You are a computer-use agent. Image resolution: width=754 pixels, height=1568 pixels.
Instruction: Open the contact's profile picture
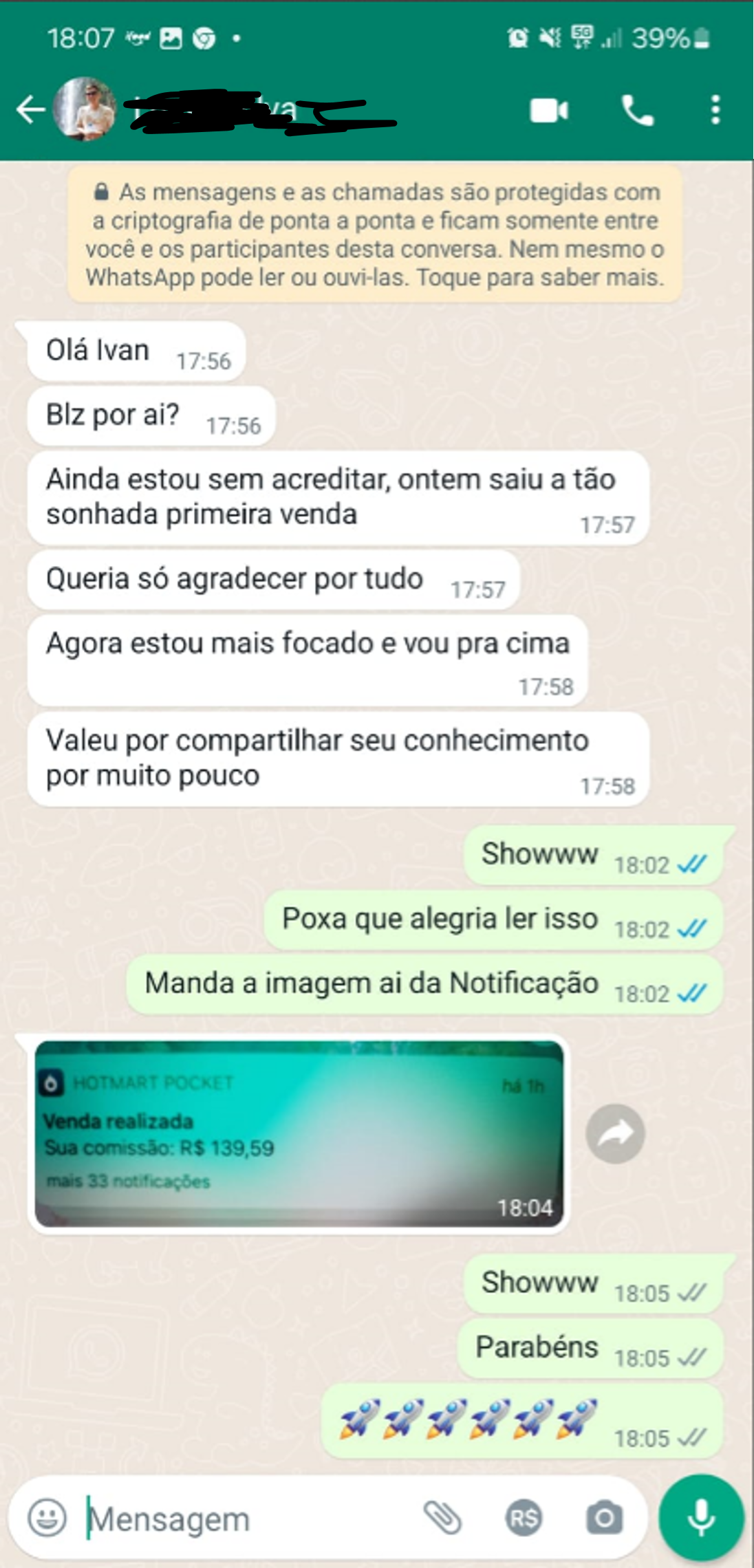(85, 109)
